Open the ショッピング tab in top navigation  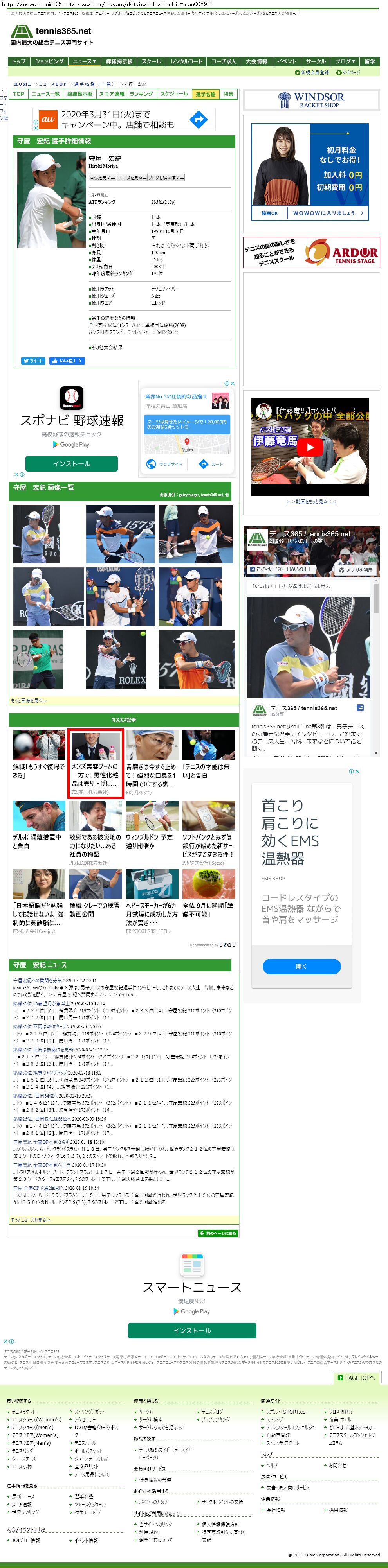(49, 61)
